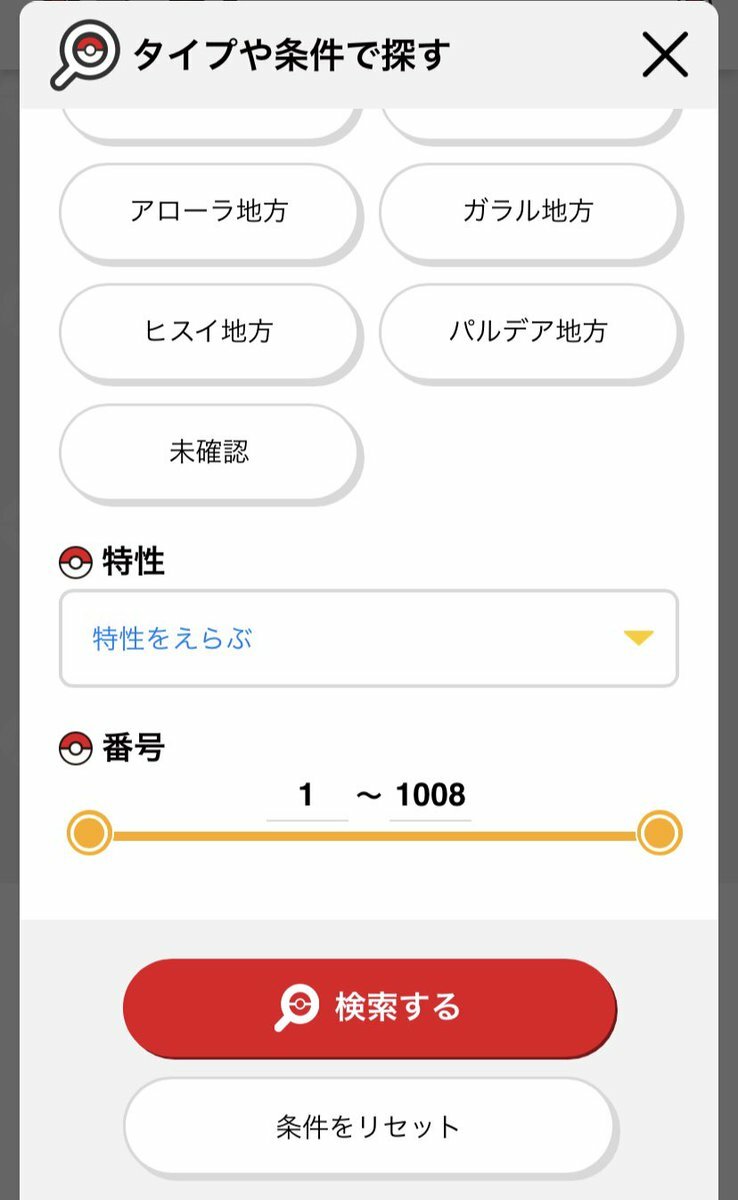The image size is (738, 1200).
Task: Tap the right handle of the 番号 slider
Action: coord(659,833)
